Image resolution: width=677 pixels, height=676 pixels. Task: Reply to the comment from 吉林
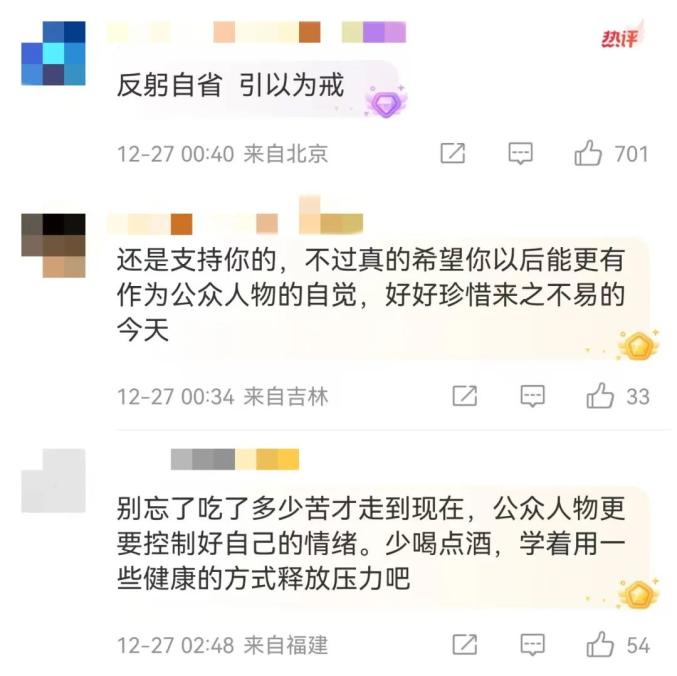[532, 396]
